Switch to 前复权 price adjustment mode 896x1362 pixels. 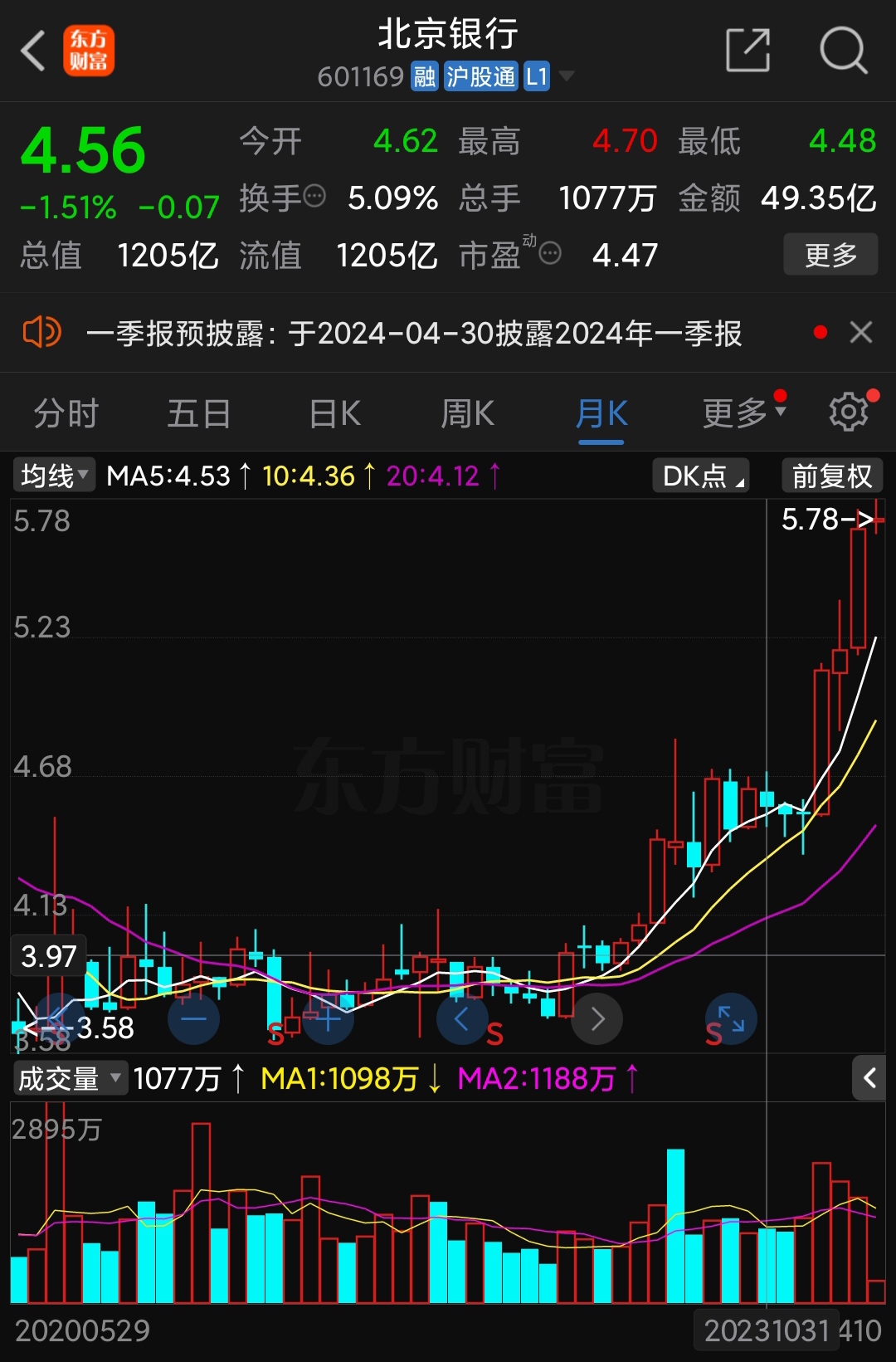pos(832,475)
